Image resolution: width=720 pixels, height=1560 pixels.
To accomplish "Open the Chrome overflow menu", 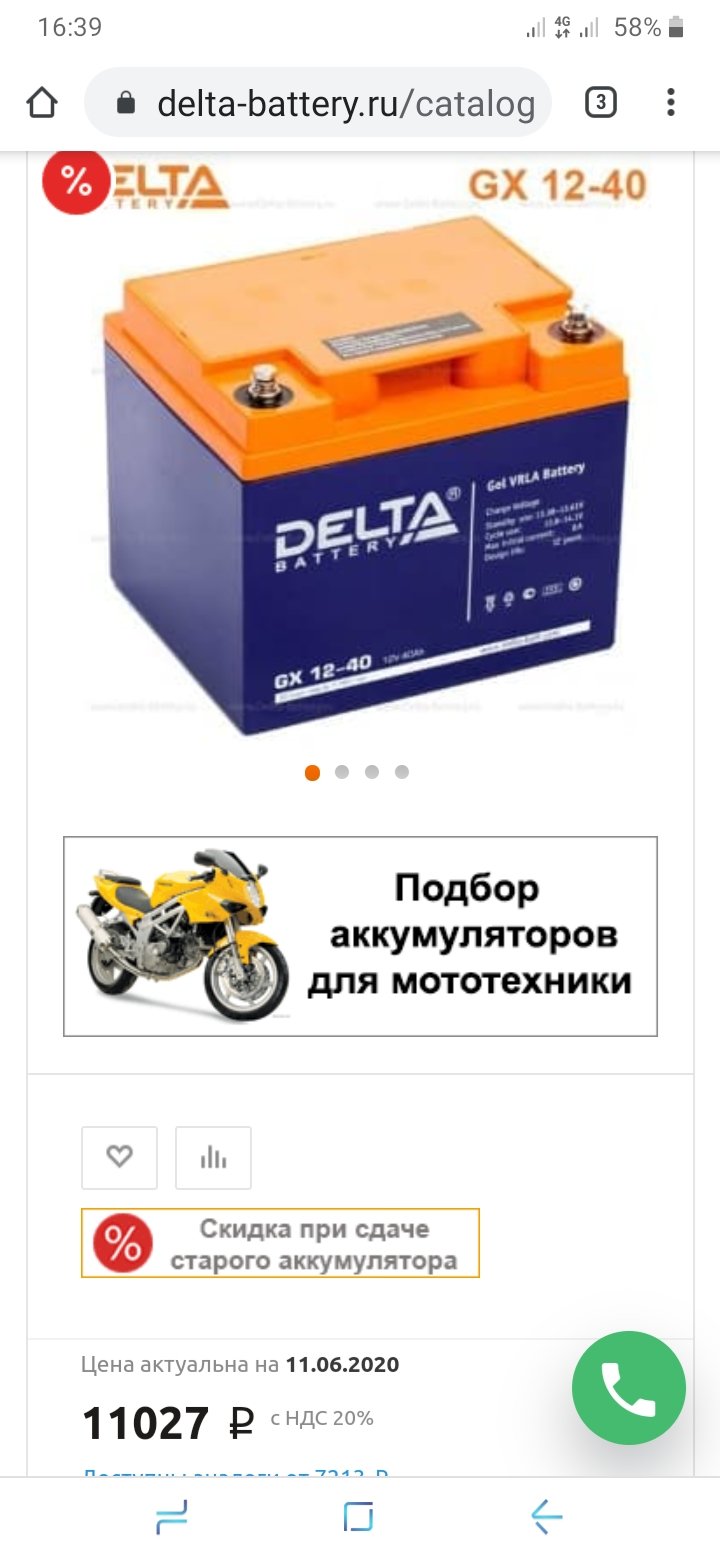I will pos(671,102).
